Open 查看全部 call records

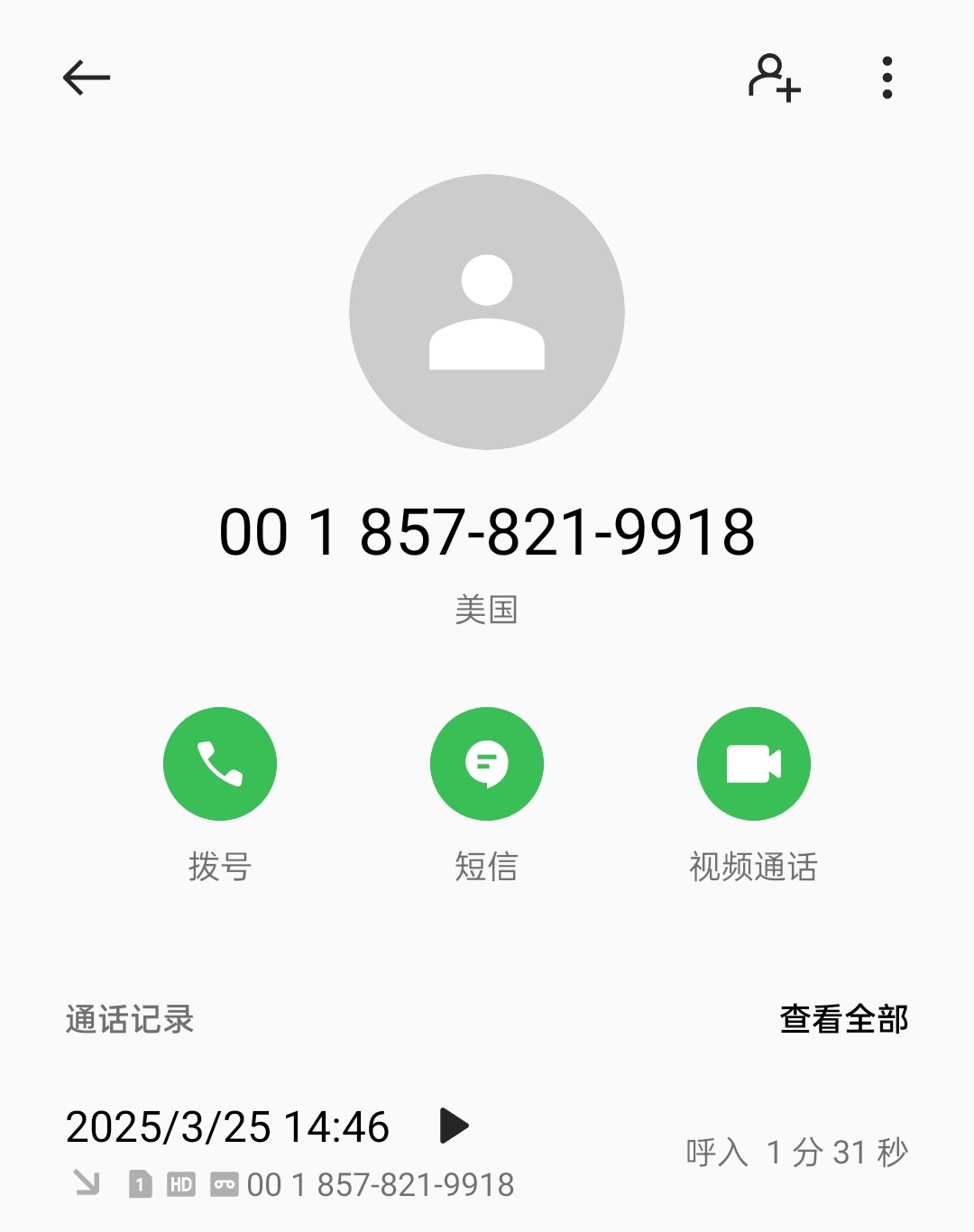coord(843,1019)
